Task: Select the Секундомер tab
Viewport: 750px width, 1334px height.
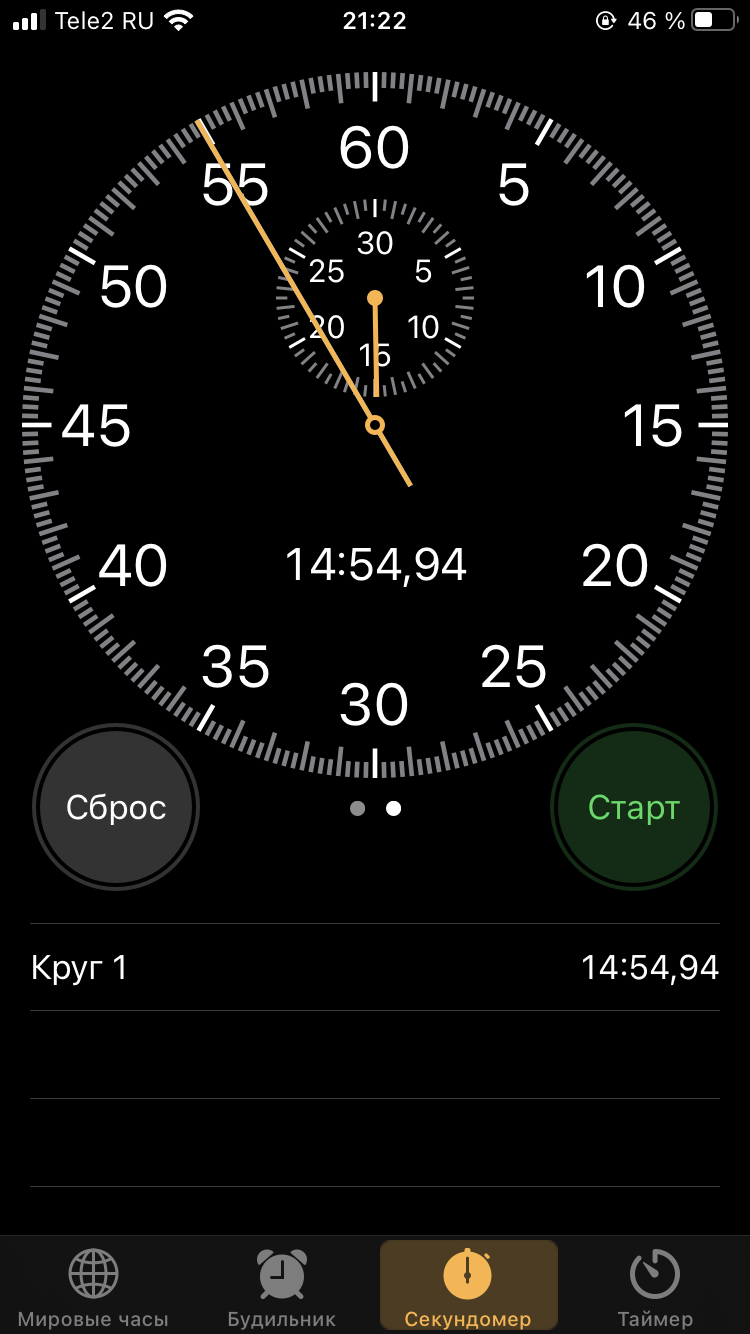Action: tap(468, 1287)
